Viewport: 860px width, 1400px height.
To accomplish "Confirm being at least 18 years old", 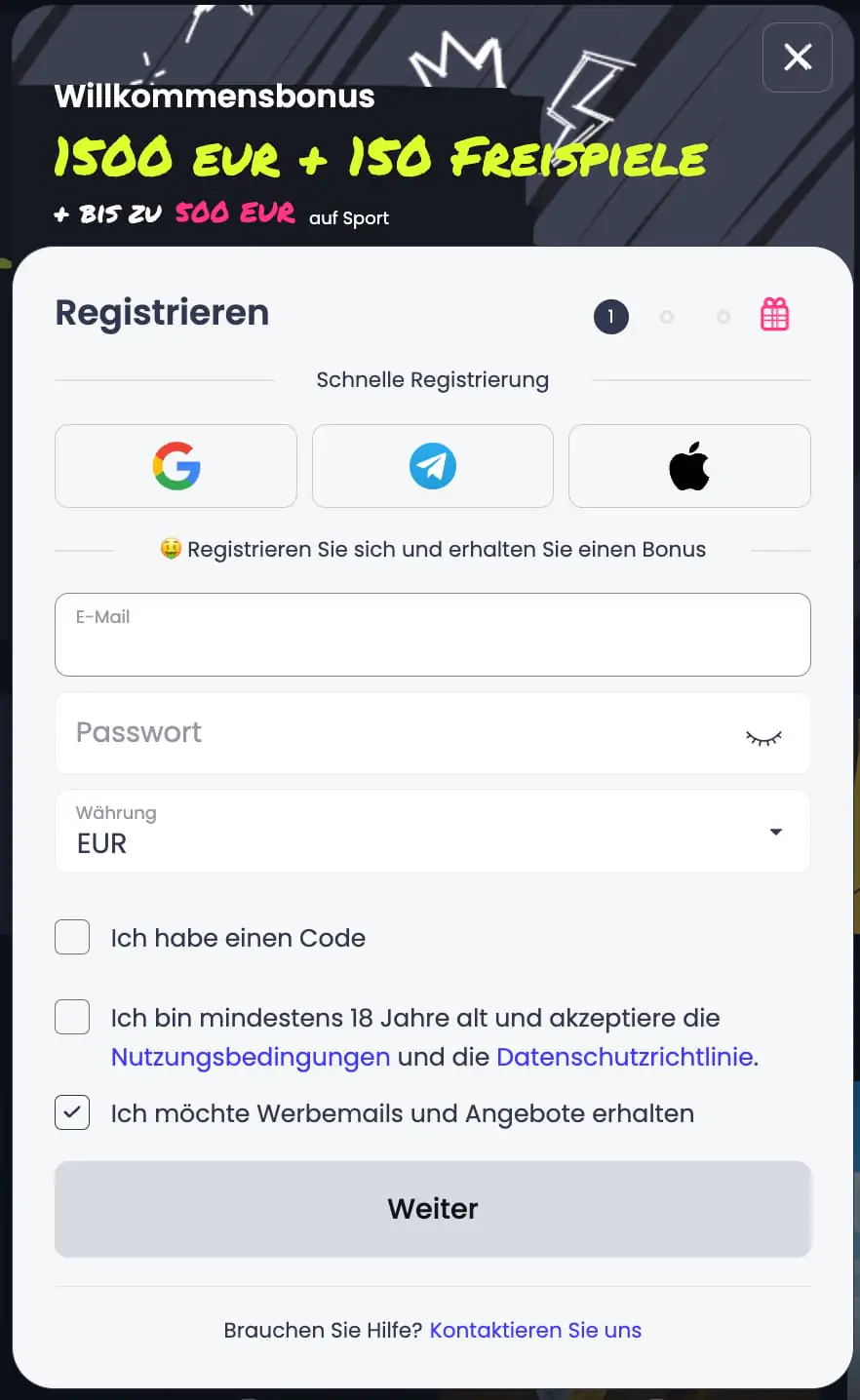I will (x=72, y=1017).
